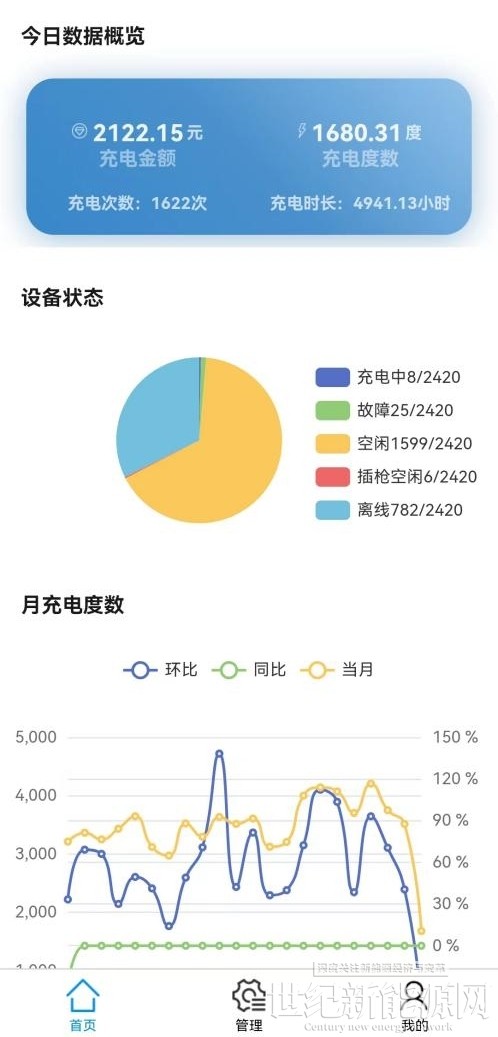Toggle 插枪空闲 in the pie legend
498x1037 pixels.
pos(396,477)
